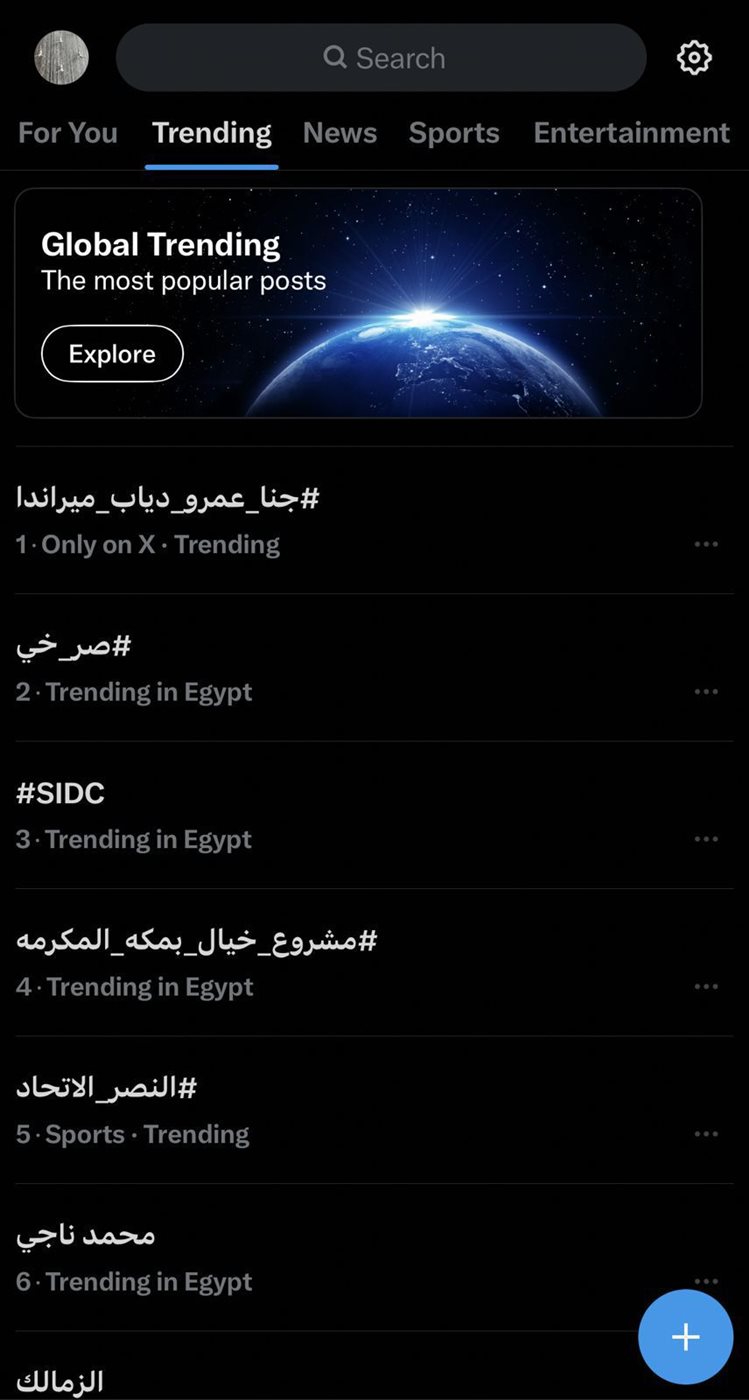The width and height of the screenshot is (749, 1400).
Task: Select the For You tab
Action: [67, 132]
